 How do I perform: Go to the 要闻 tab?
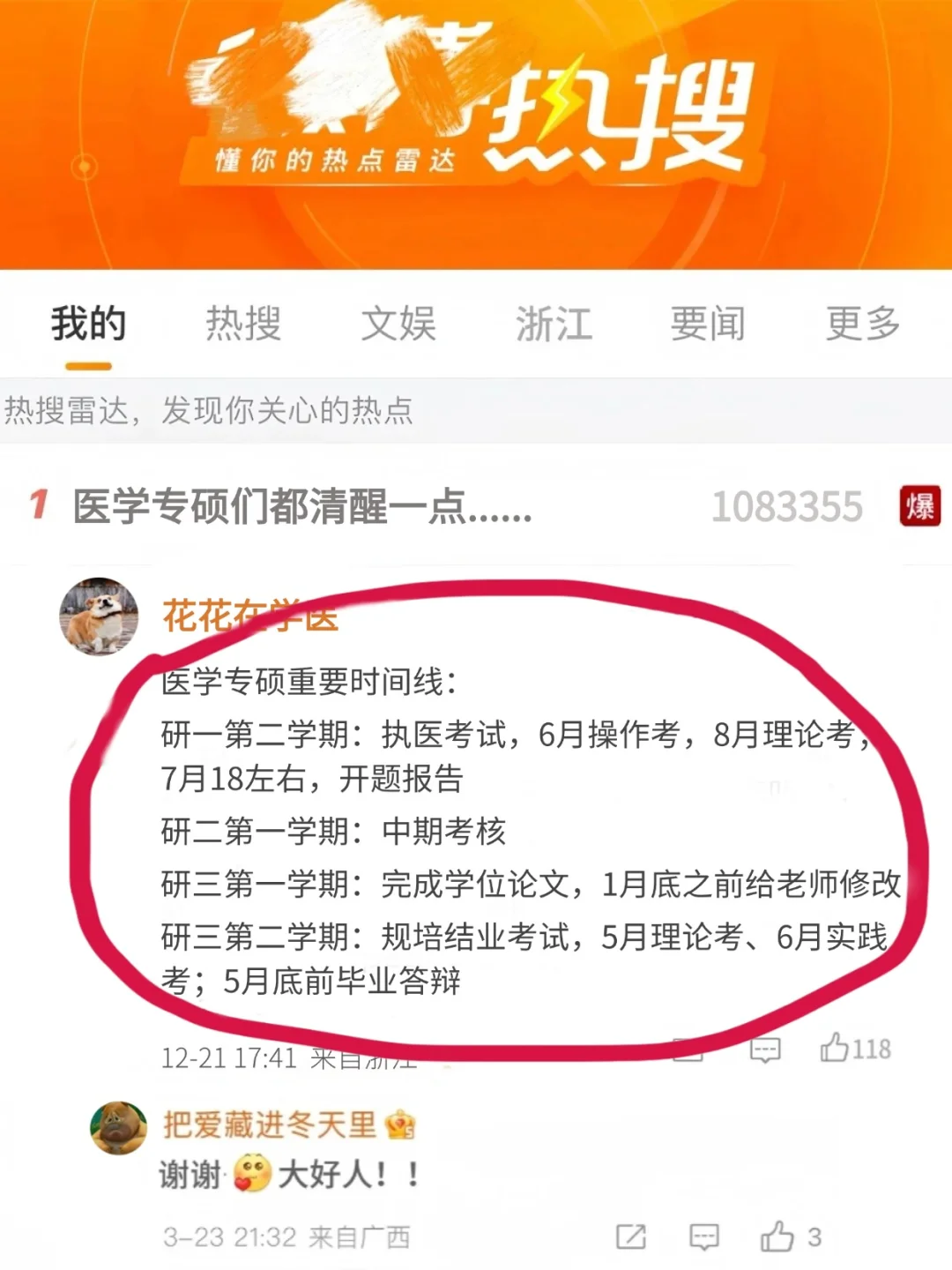coord(708,324)
